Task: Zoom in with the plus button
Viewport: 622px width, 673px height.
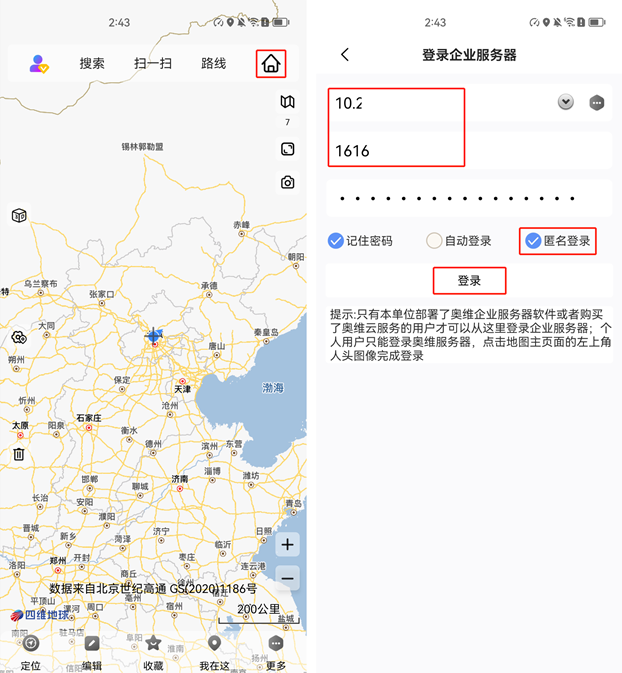Action: [x=288, y=545]
